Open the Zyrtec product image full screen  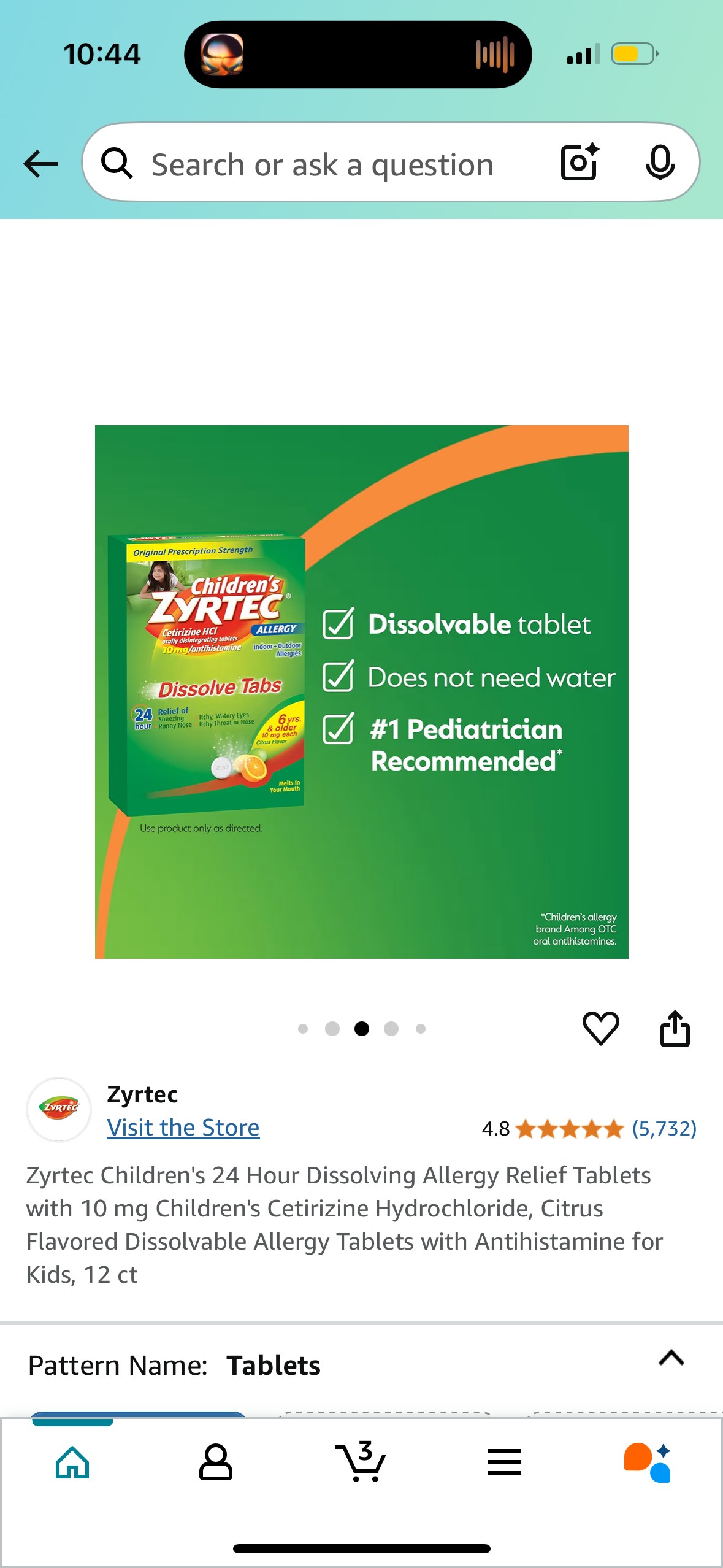point(361,691)
